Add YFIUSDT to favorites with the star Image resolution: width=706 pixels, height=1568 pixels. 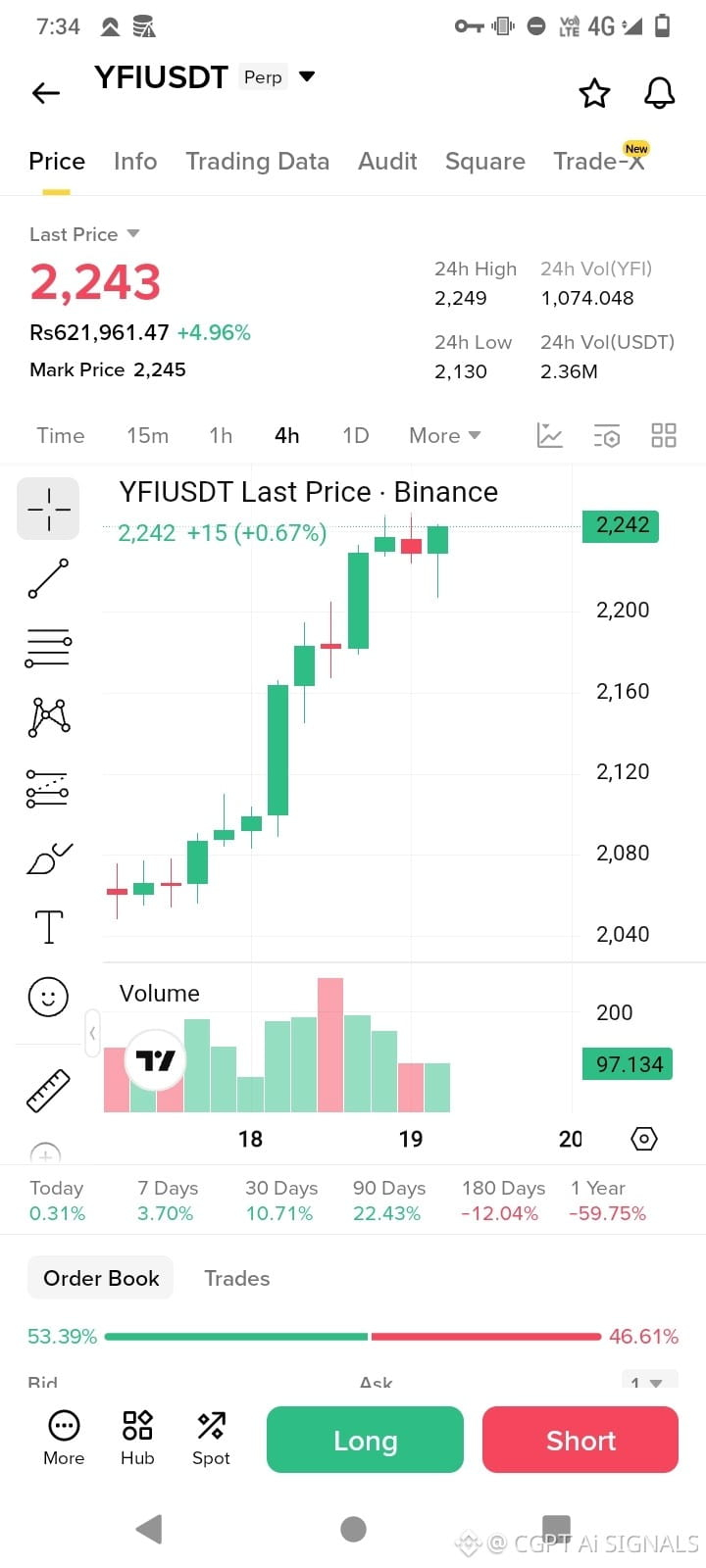click(x=594, y=93)
